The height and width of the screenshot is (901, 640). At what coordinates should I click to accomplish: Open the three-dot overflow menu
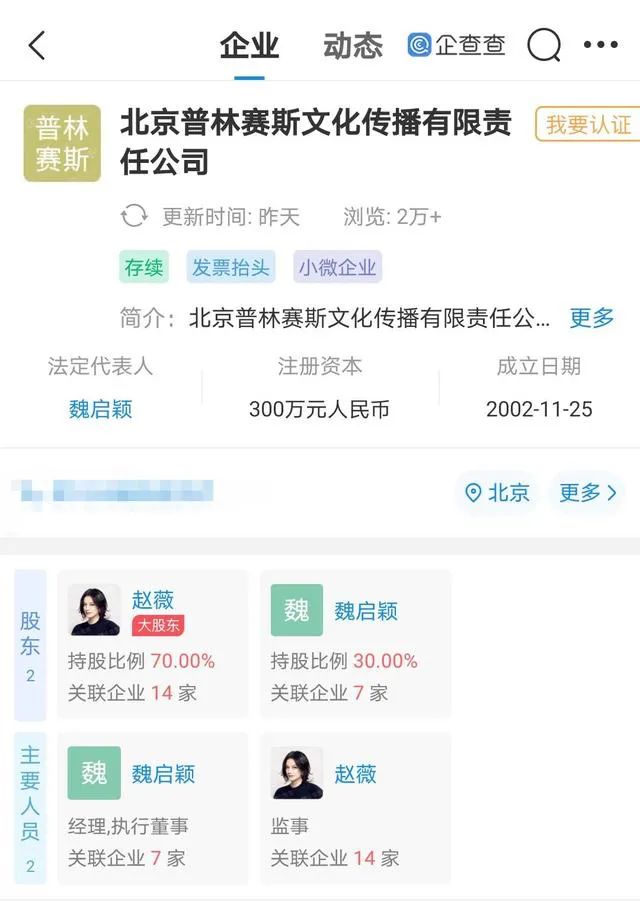tap(600, 45)
